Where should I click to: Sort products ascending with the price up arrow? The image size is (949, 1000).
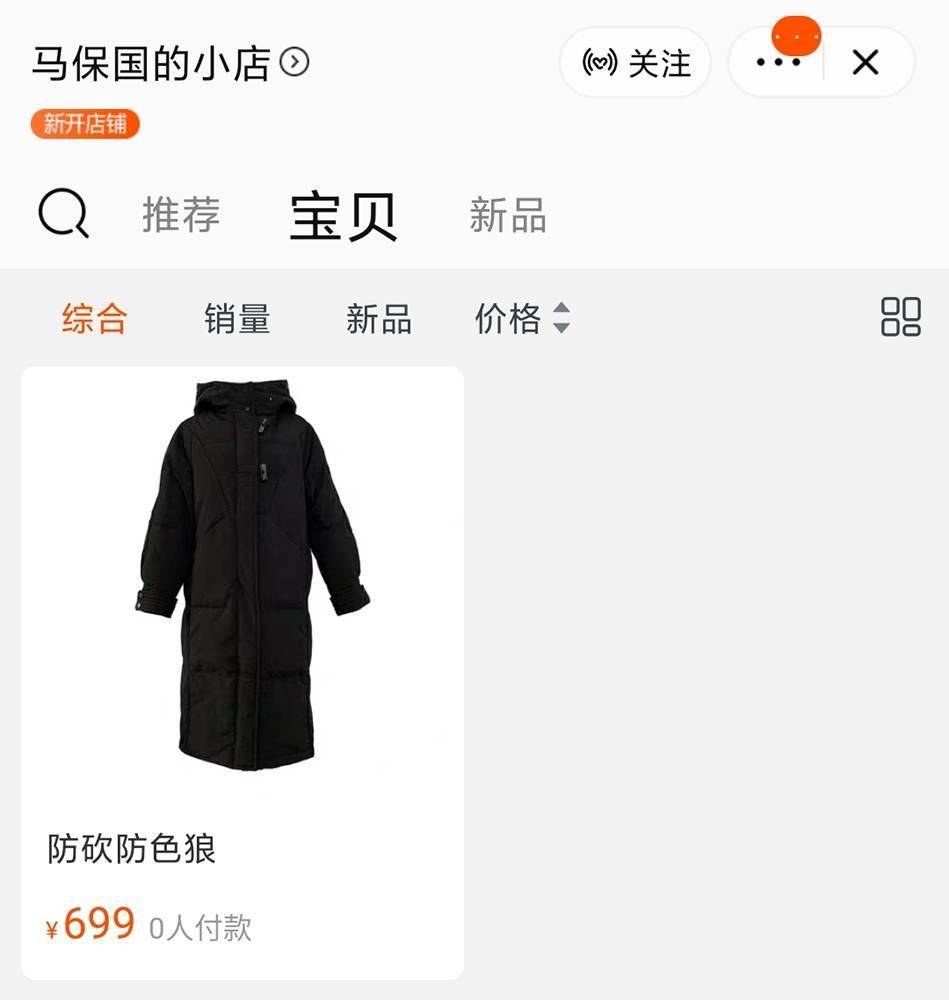tap(561, 310)
